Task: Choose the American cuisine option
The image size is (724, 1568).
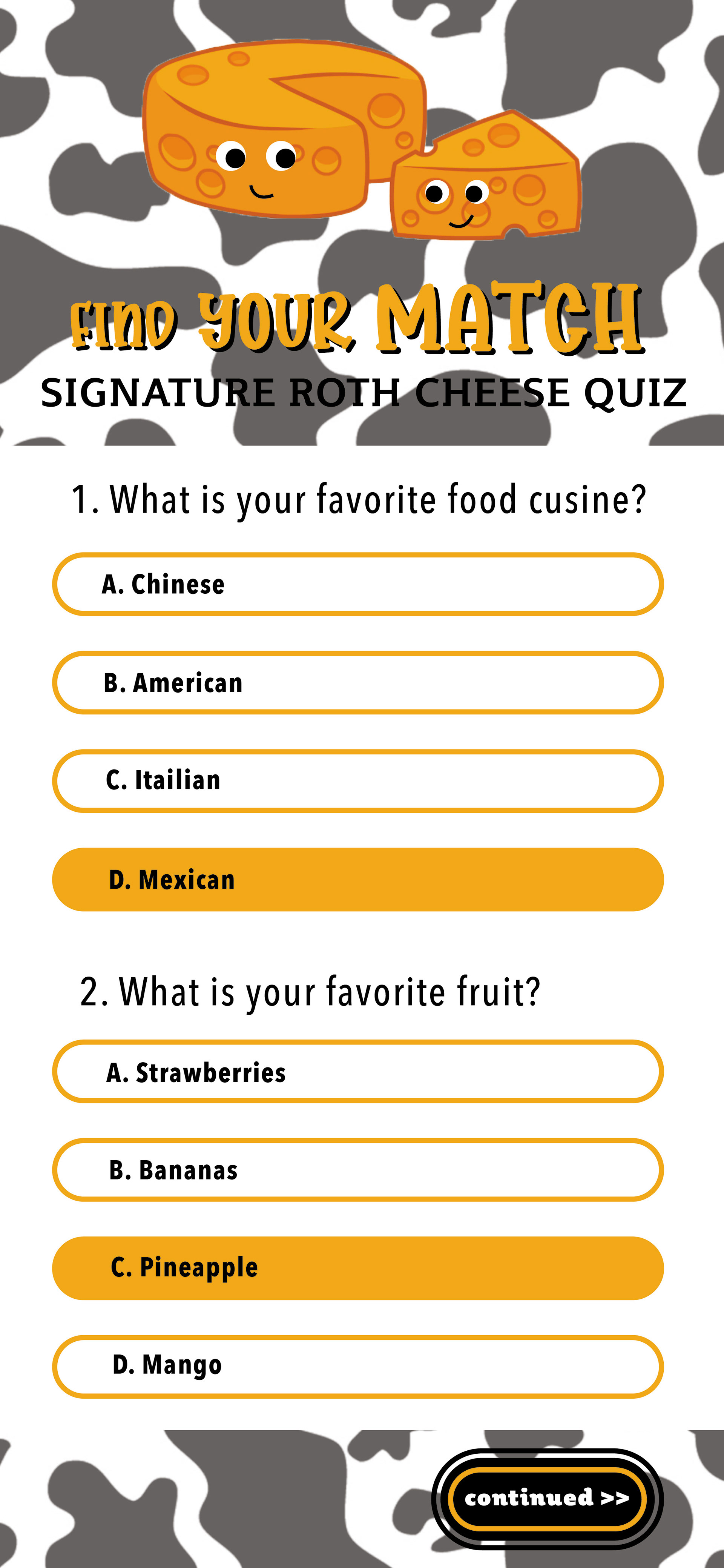Action: 358,682
